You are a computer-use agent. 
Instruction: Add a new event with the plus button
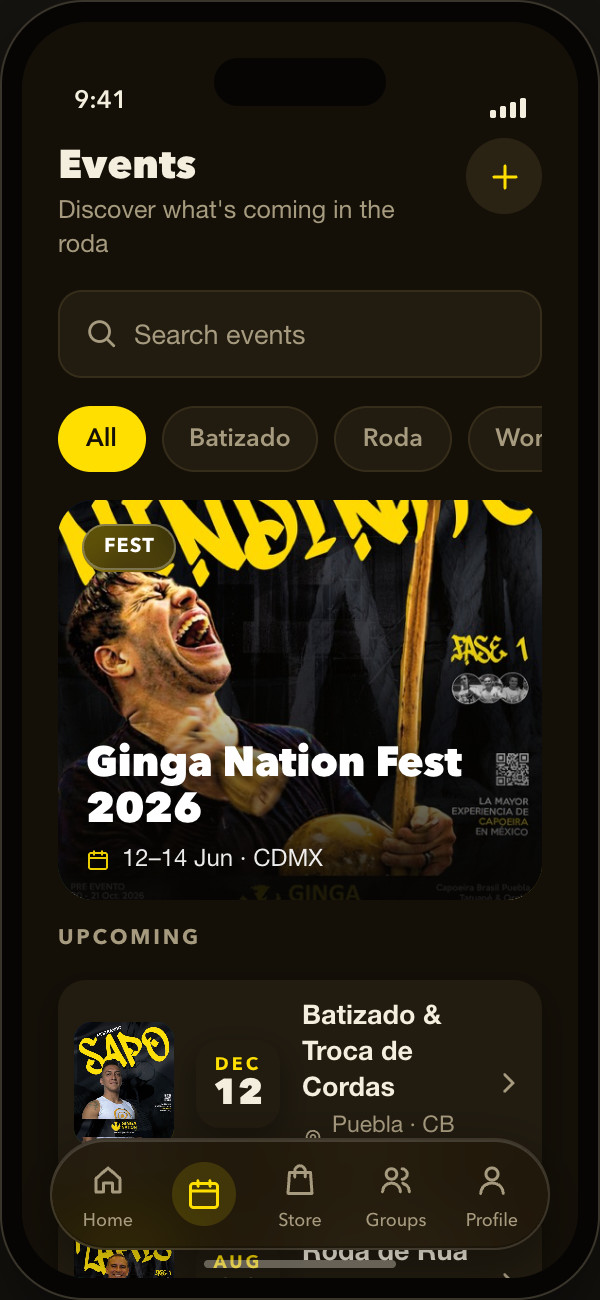tap(504, 177)
